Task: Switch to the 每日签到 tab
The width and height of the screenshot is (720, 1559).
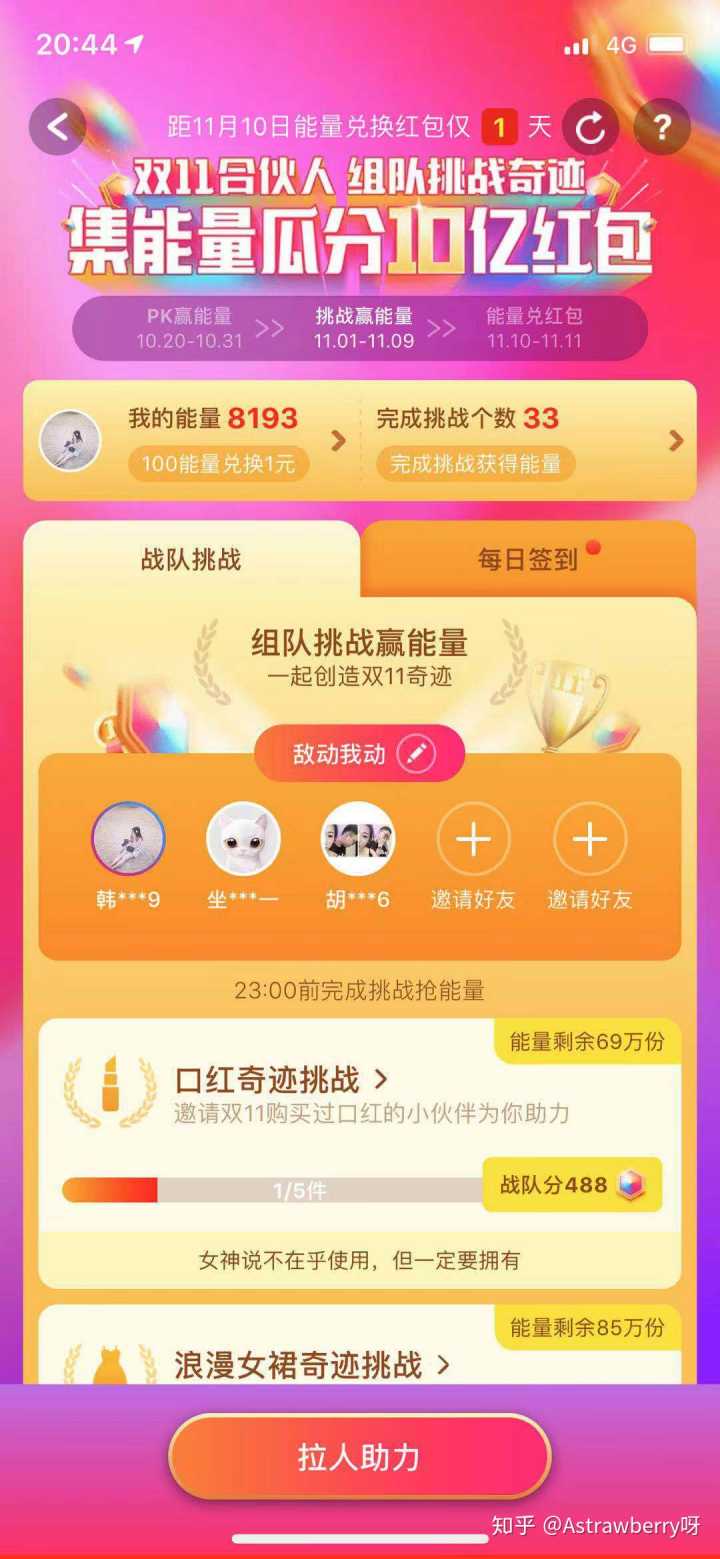Action: tap(528, 559)
